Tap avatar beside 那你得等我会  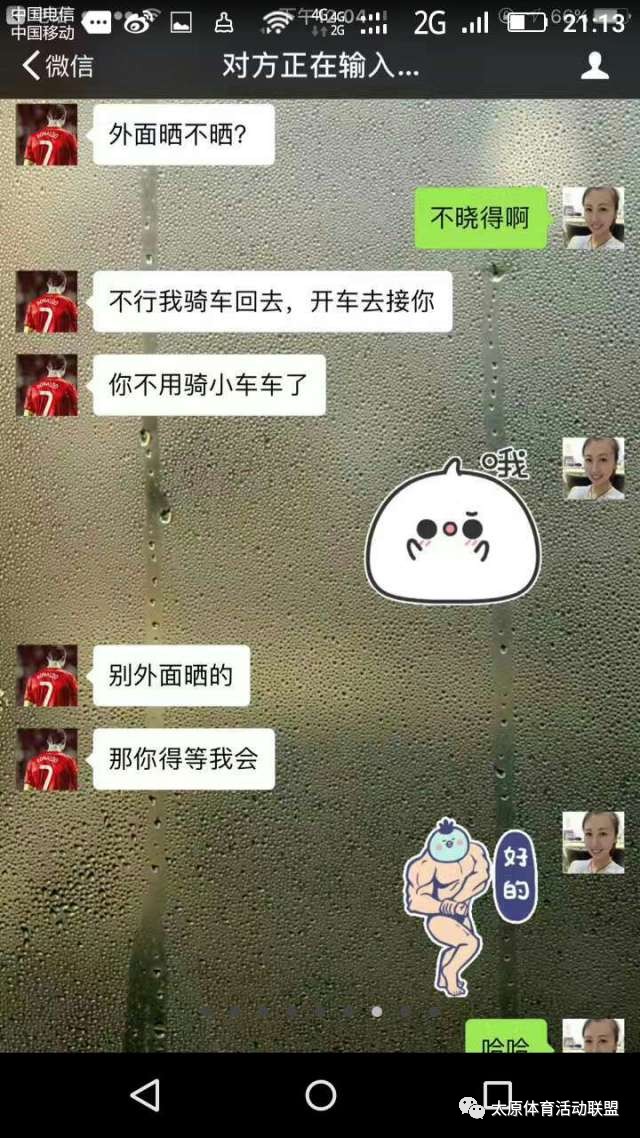(x=47, y=759)
